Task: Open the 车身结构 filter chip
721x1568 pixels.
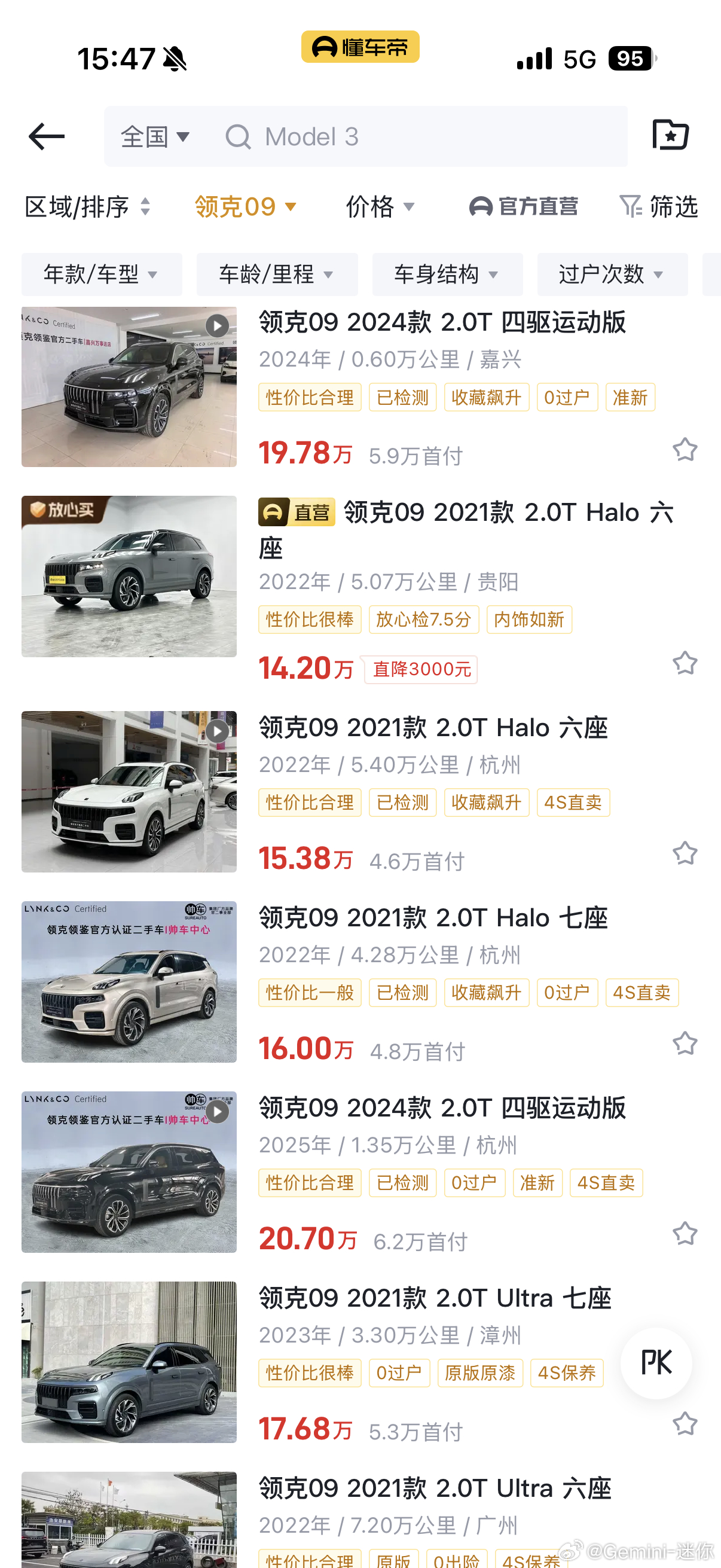Action: [447, 274]
